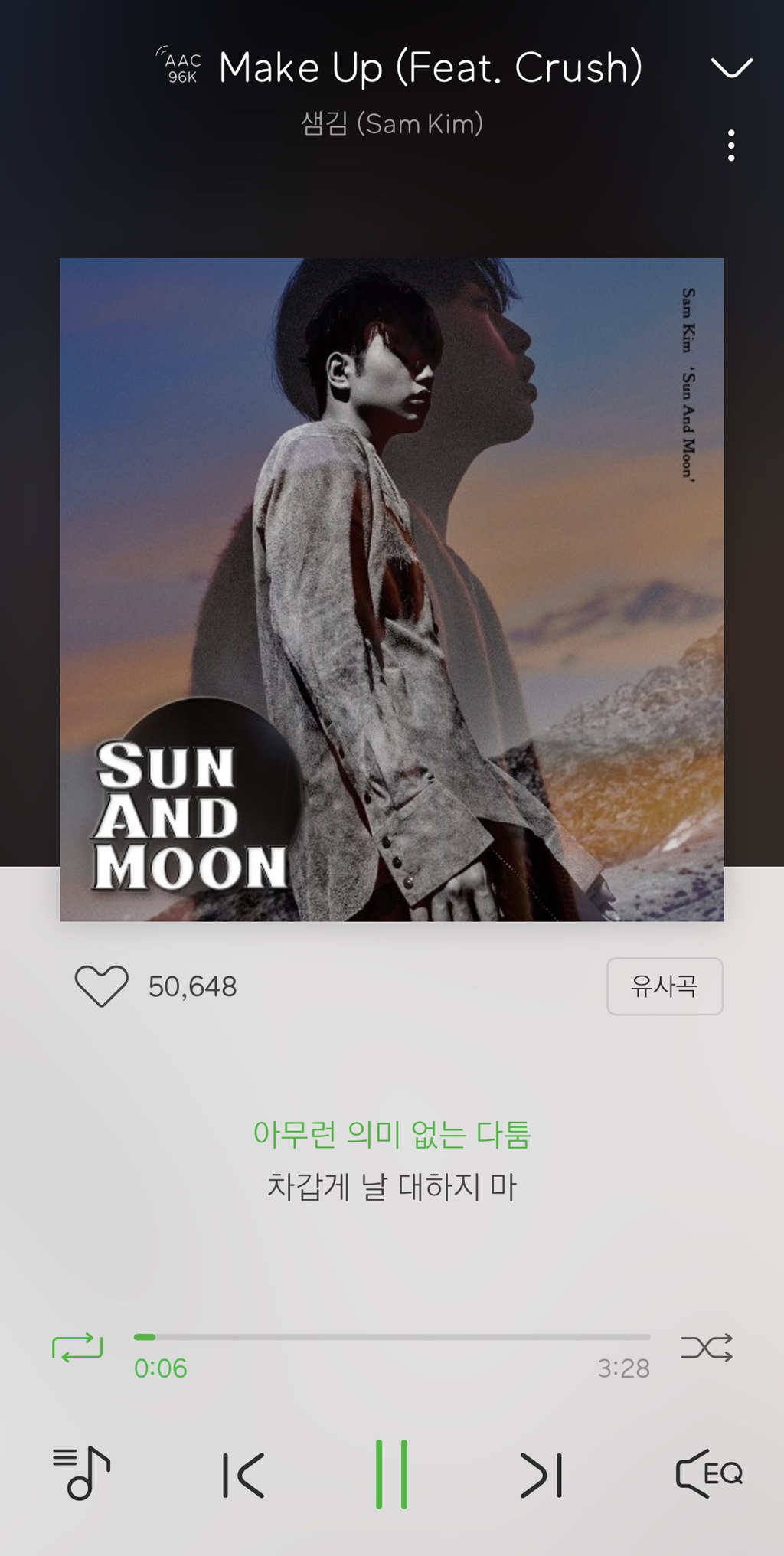Like the song Make Up with the heart

pyautogui.click(x=101, y=986)
